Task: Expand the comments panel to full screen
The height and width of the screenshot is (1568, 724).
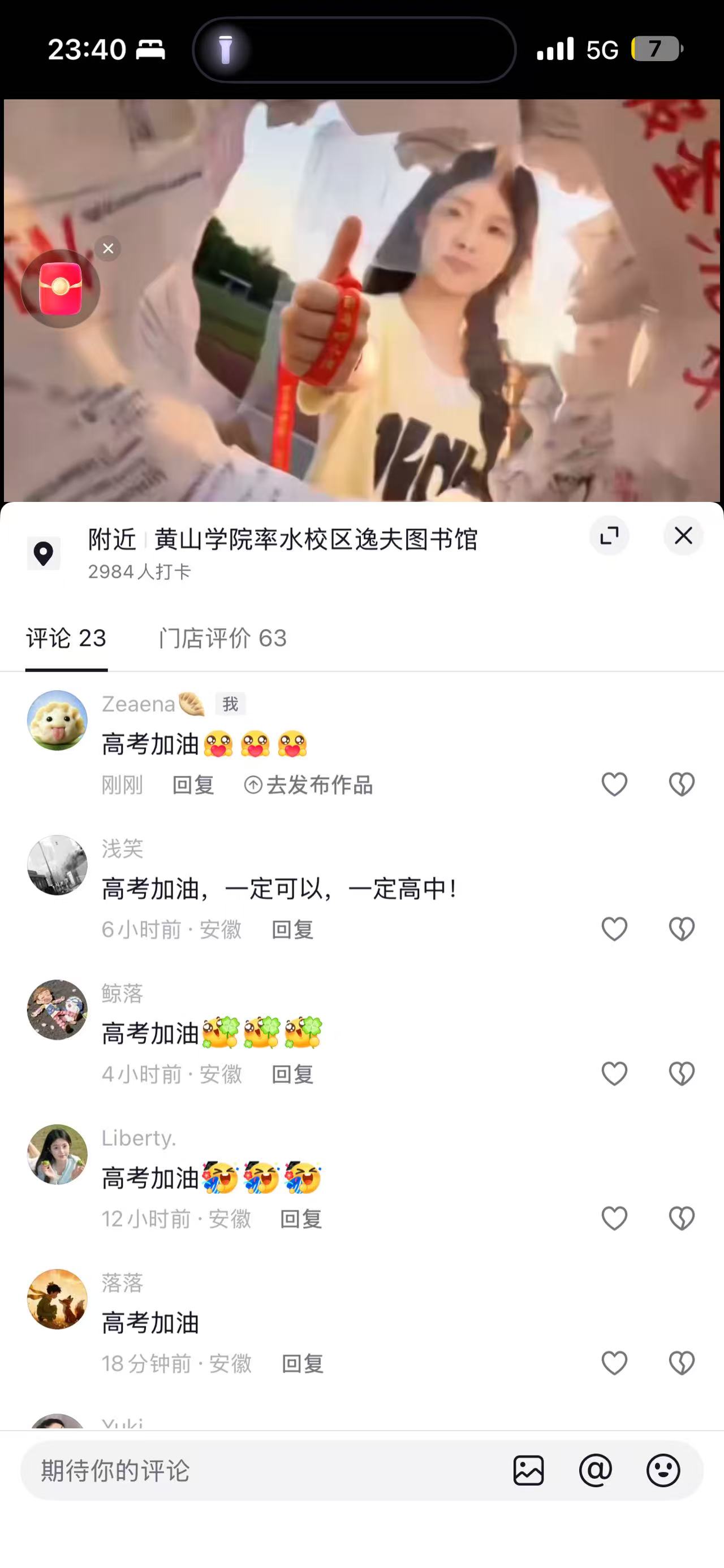Action: 609,536
